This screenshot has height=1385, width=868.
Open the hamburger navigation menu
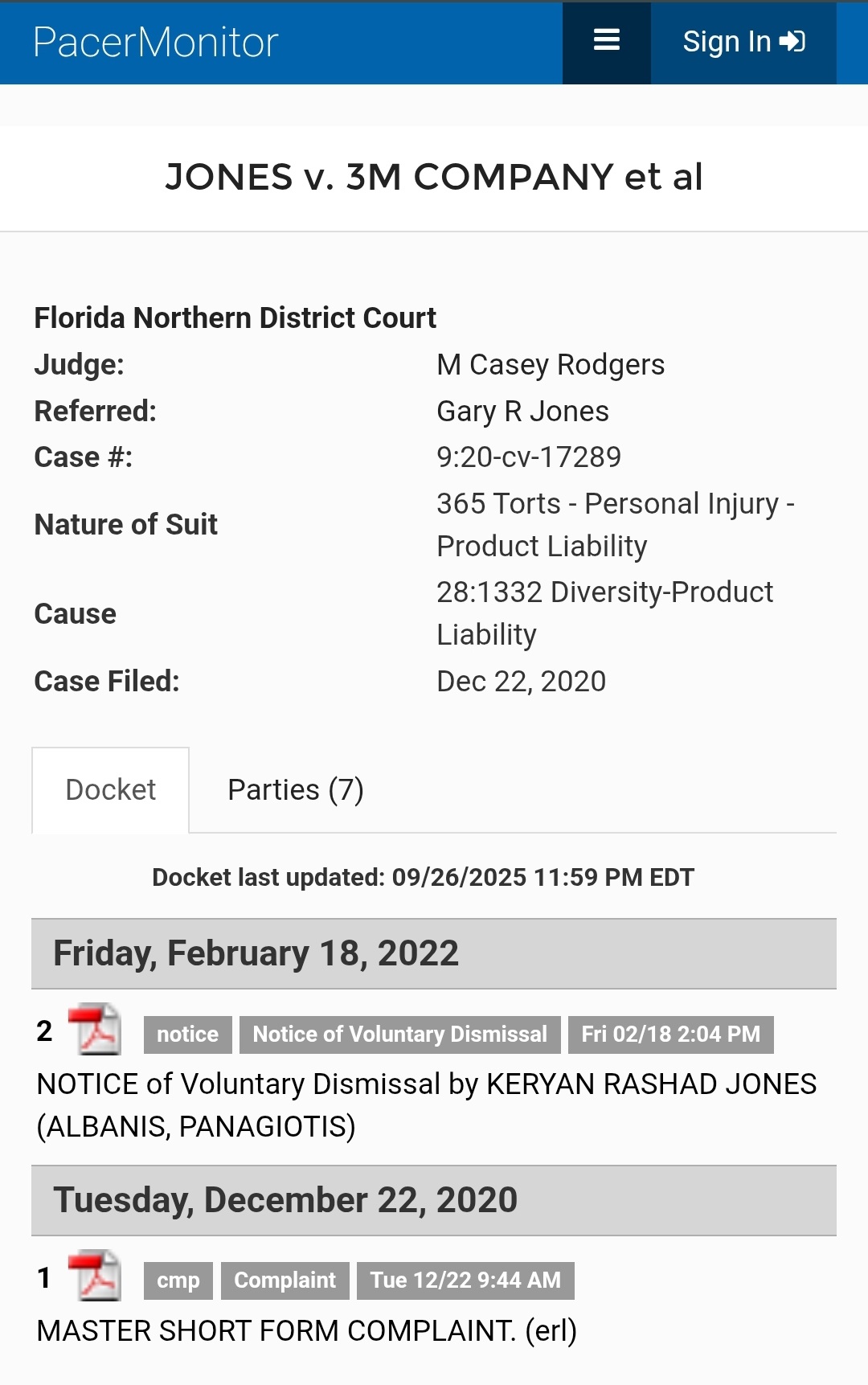click(x=606, y=42)
